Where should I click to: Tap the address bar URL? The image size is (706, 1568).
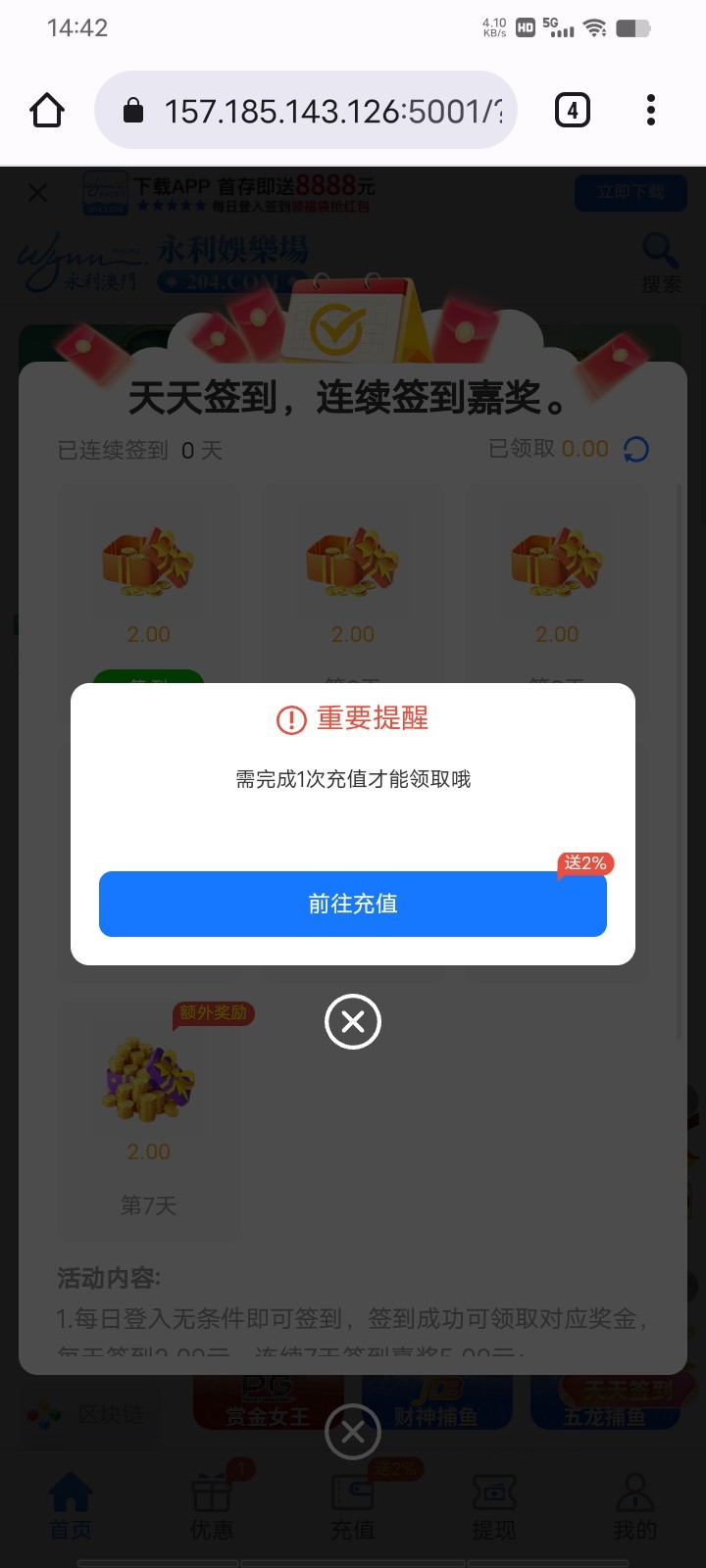(333, 111)
